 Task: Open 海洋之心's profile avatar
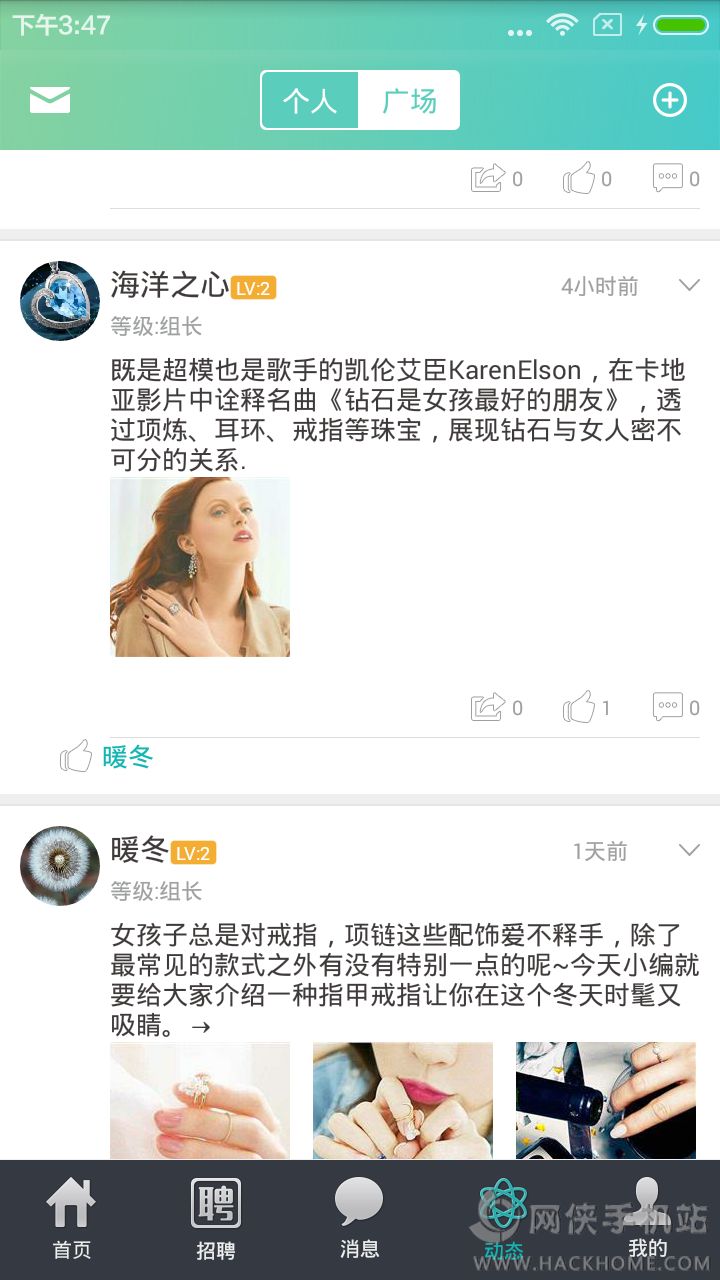[x=60, y=301]
